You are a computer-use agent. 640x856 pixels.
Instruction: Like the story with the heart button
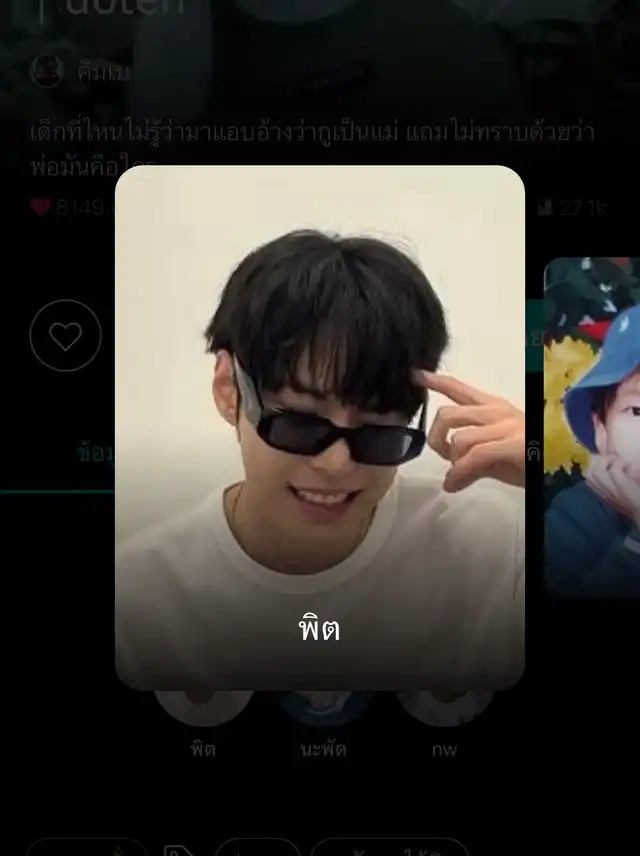pyautogui.click(x=66, y=335)
